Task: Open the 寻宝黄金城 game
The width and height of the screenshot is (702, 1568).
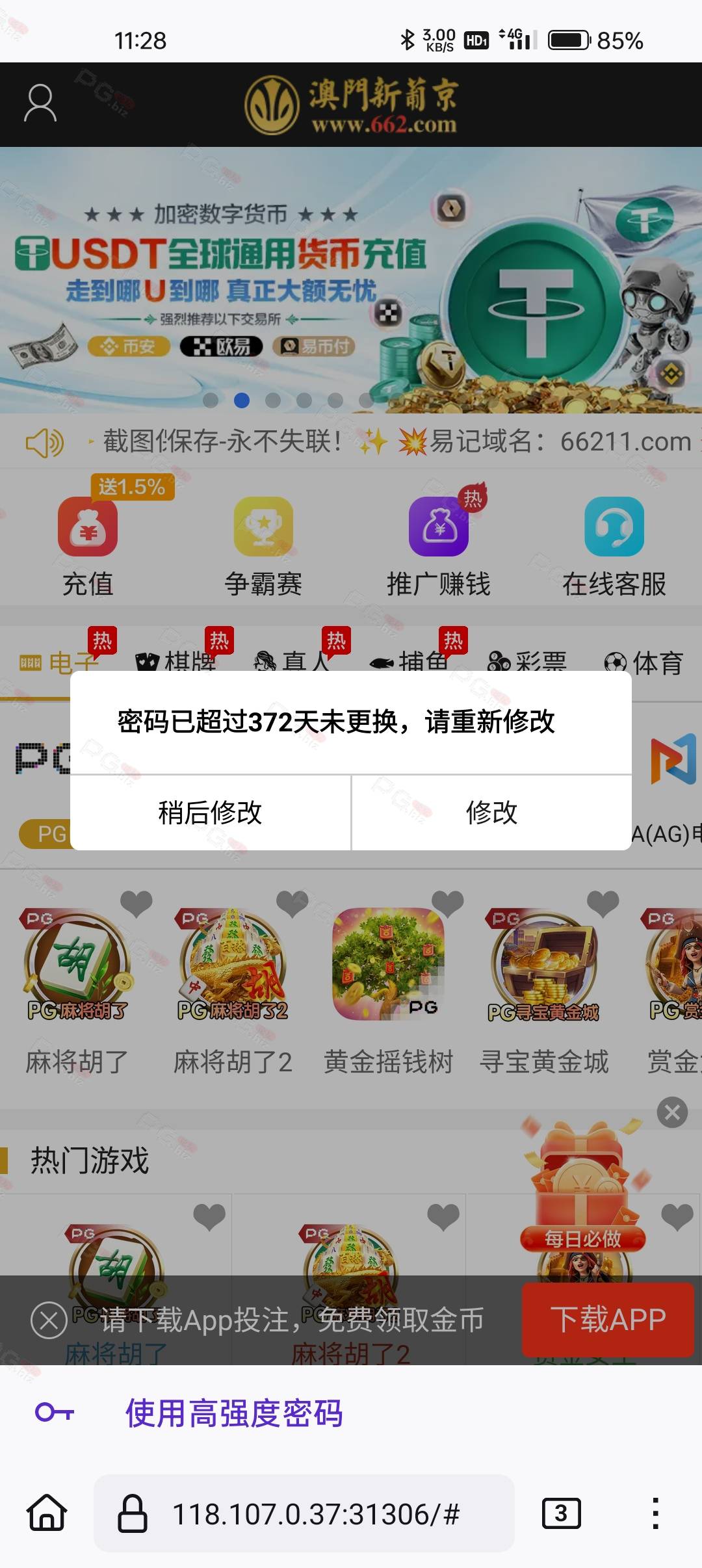Action: (x=543, y=990)
